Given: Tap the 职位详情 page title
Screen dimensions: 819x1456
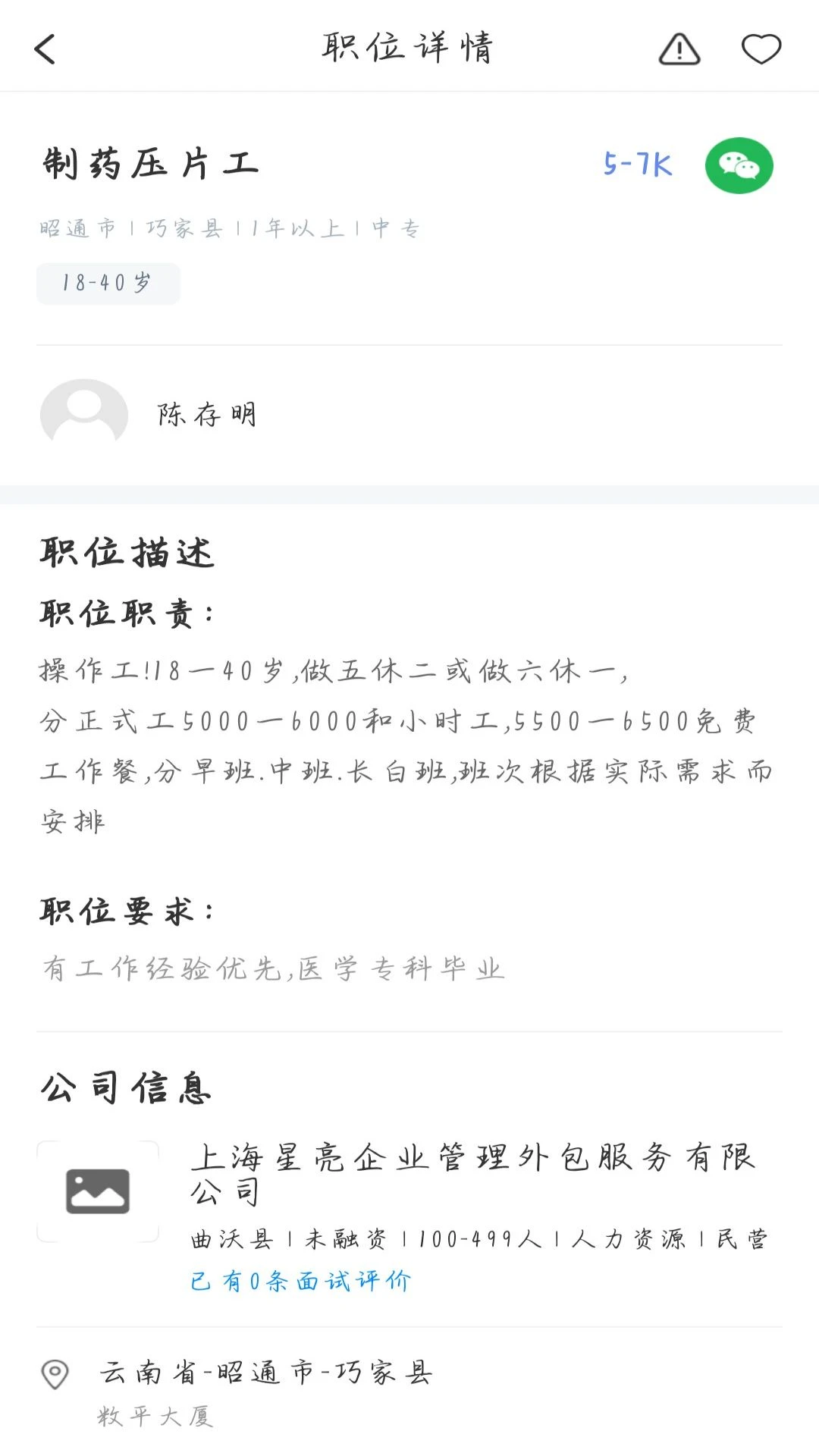Looking at the screenshot, I should [x=409, y=47].
